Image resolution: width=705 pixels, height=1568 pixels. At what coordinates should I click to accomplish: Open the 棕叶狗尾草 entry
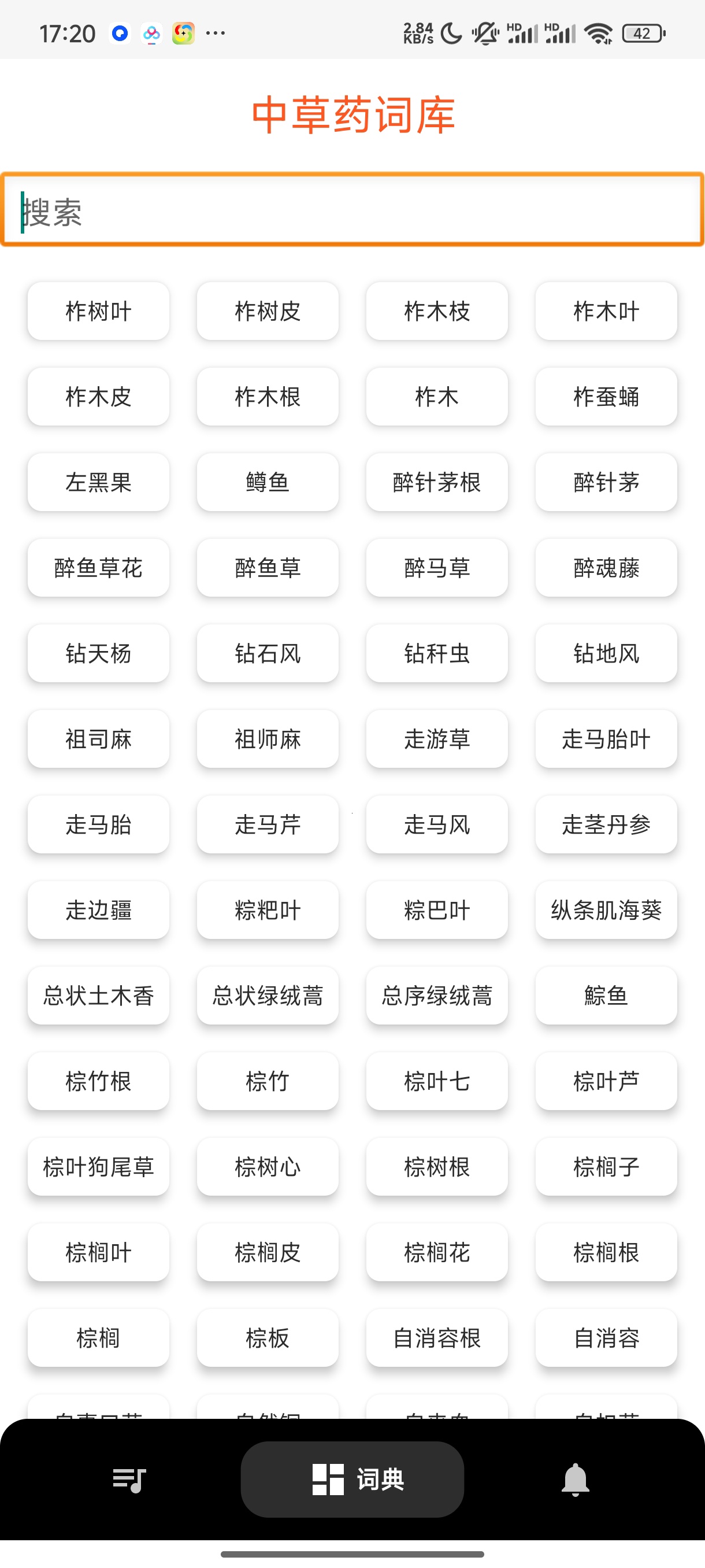pyautogui.click(x=99, y=1167)
